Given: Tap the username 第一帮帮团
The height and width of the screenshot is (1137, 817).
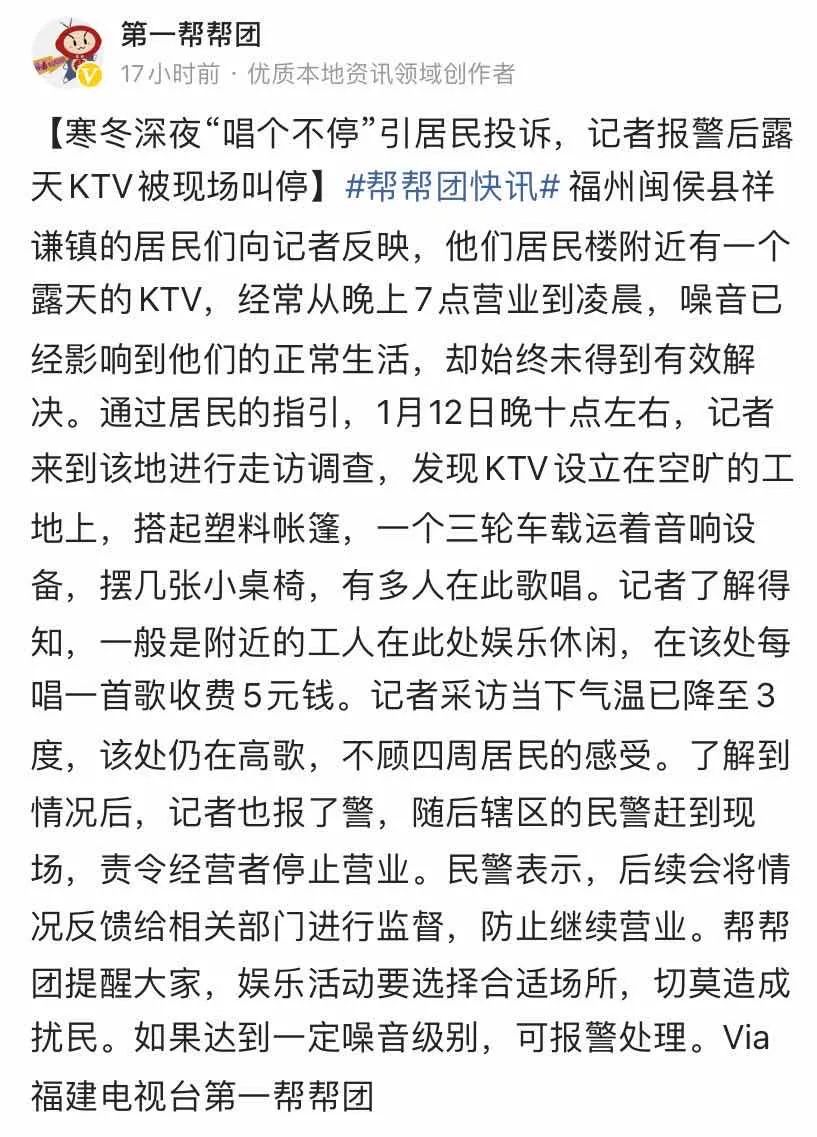Looking at the screenshot, I should click(189, 35).
